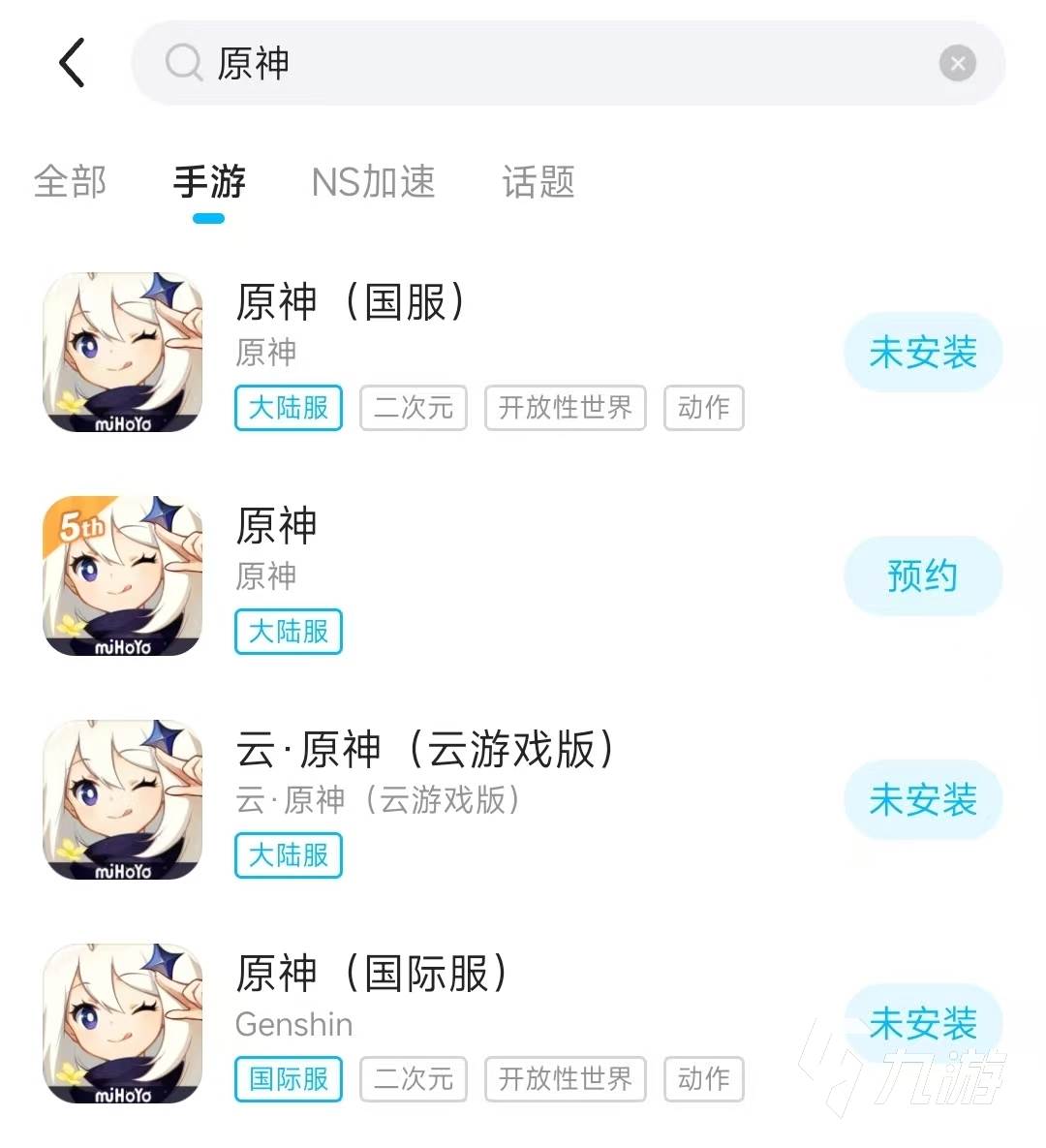Open the 云·原神（云游戏版）app icon
The image size is (1046, 1148).
click(122, 800)
